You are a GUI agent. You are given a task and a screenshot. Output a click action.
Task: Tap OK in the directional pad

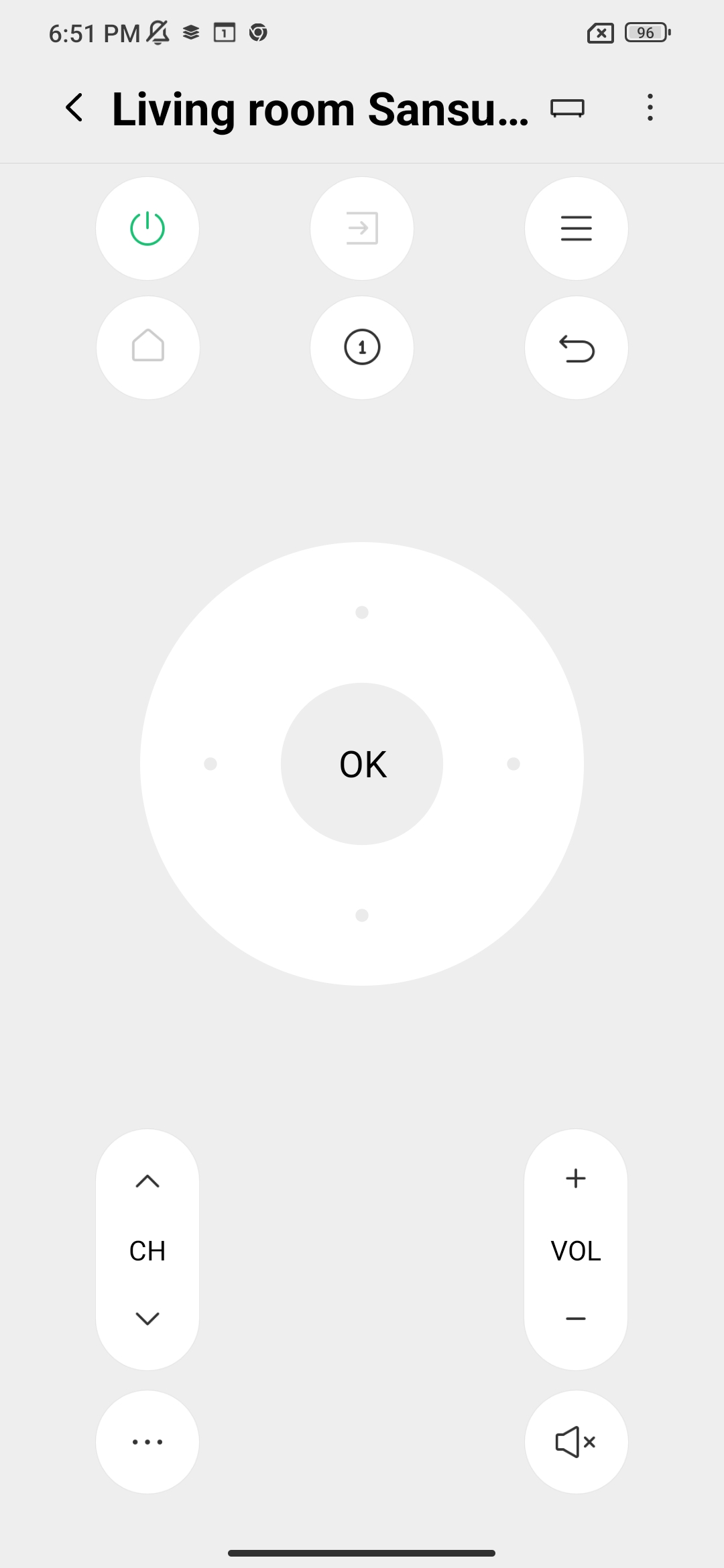point(362,764)
